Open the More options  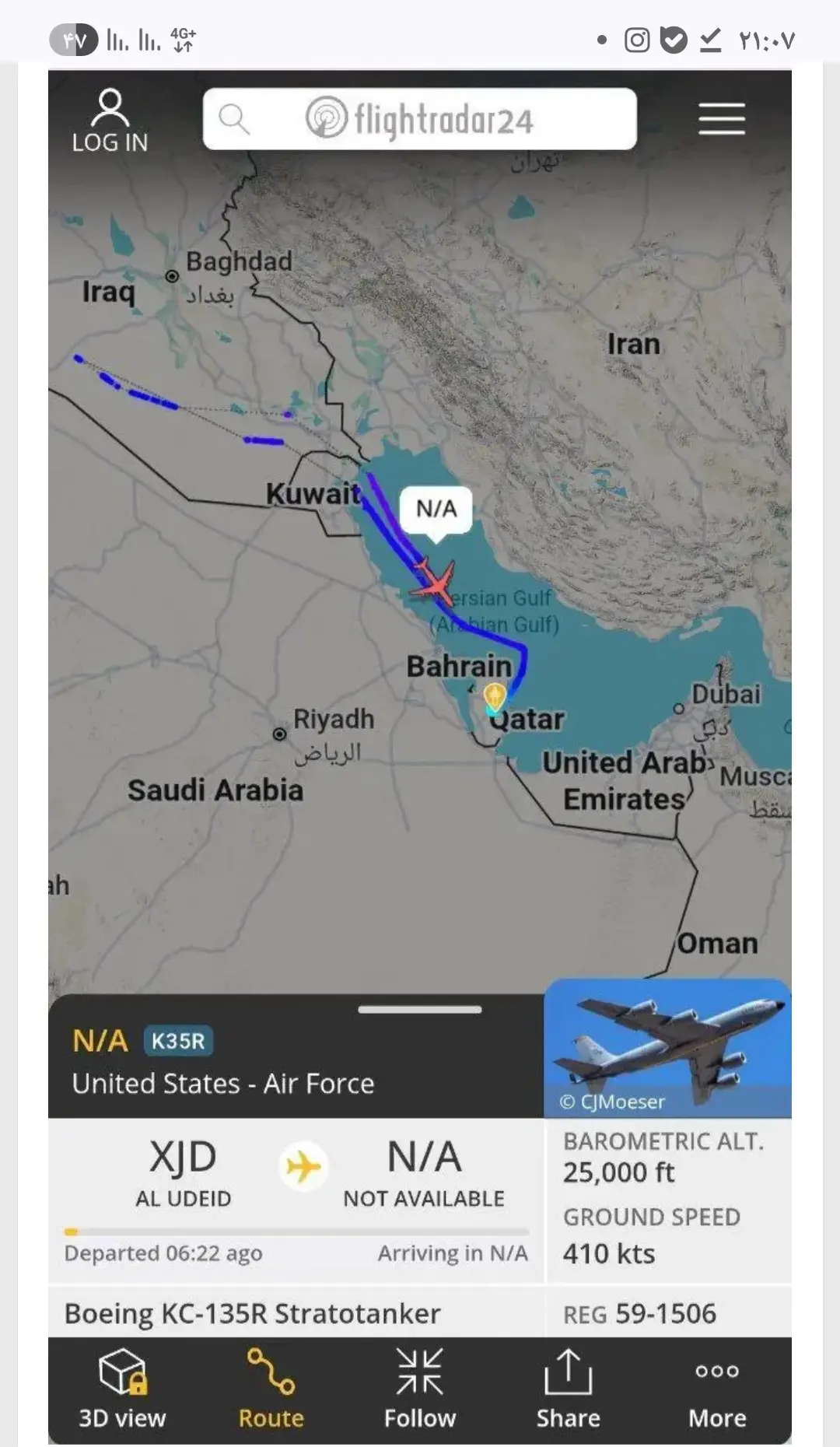coord(716,1389)
